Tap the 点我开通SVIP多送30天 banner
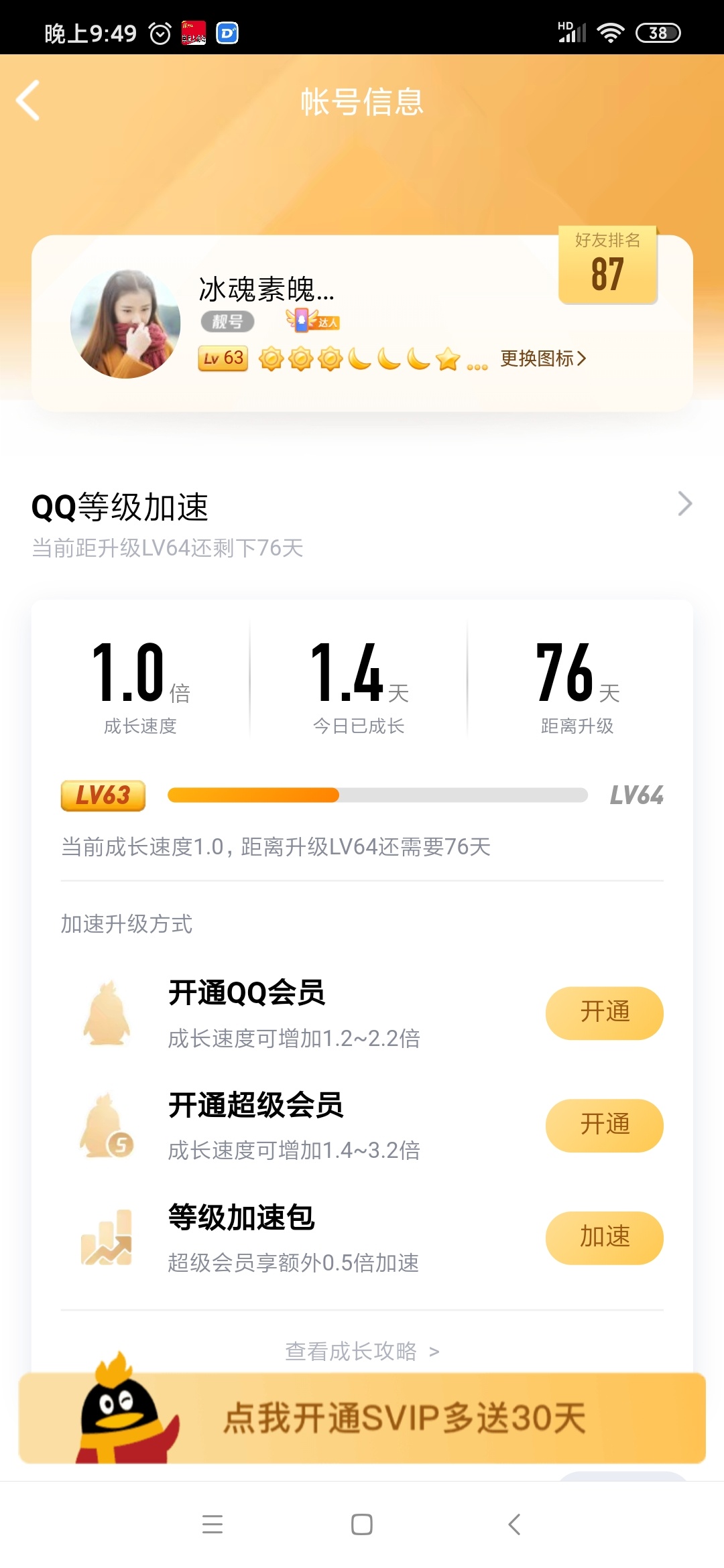 (x=362, y=1418)
